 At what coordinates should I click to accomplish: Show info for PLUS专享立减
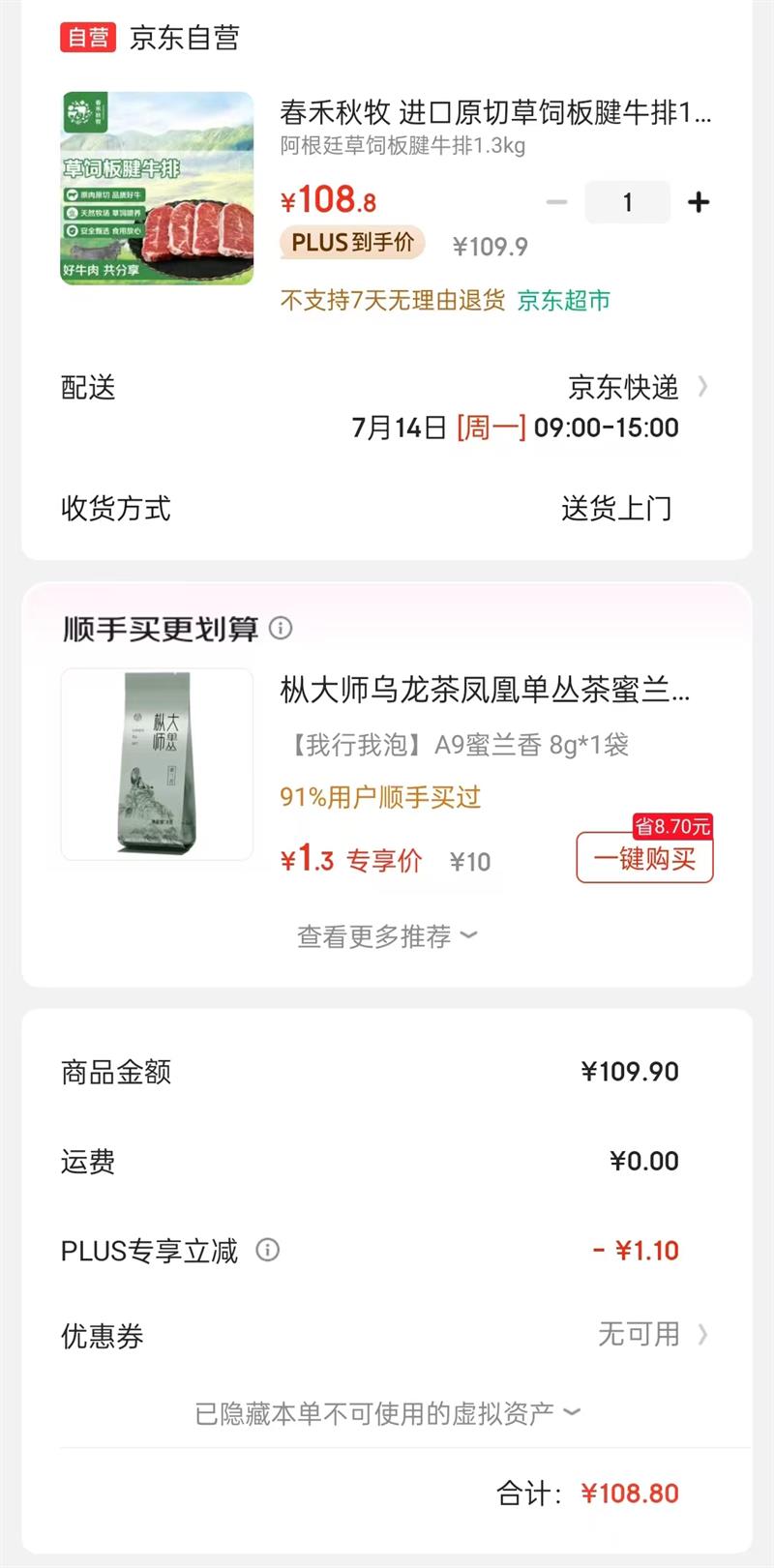[268, 1250]
